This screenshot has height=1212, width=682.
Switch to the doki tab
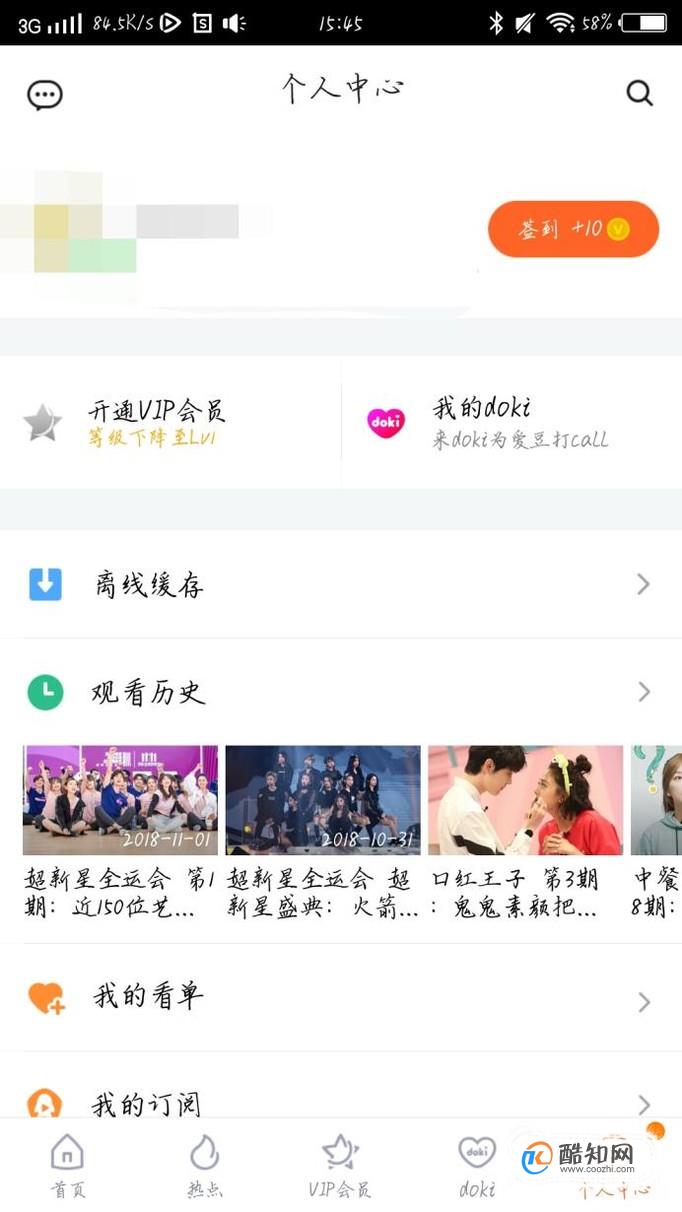tap(477, 1165)
